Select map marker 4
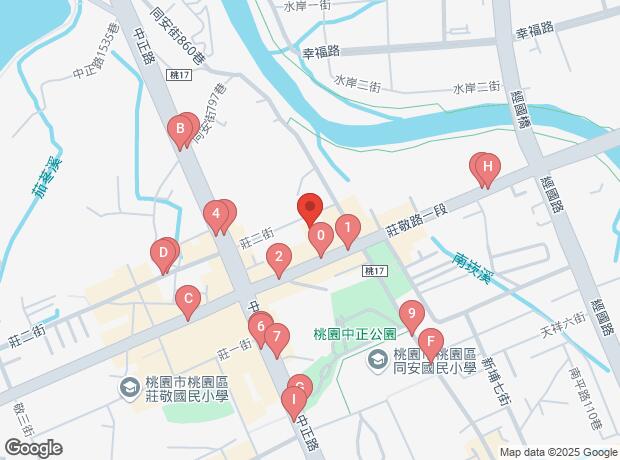The image size is (620, 460). click(215, 214)
